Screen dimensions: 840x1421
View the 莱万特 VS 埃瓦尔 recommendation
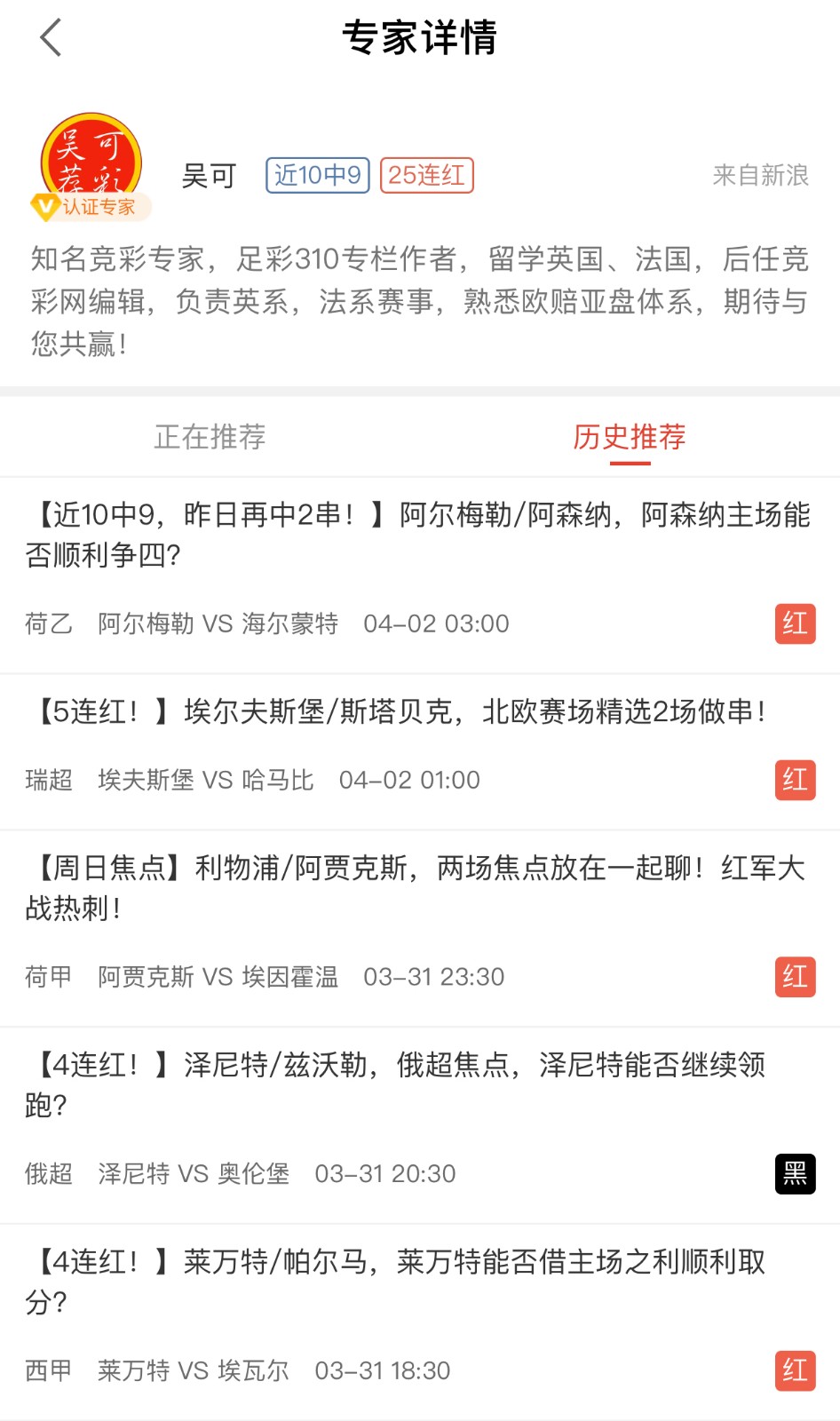click(x=420, y=1322)
